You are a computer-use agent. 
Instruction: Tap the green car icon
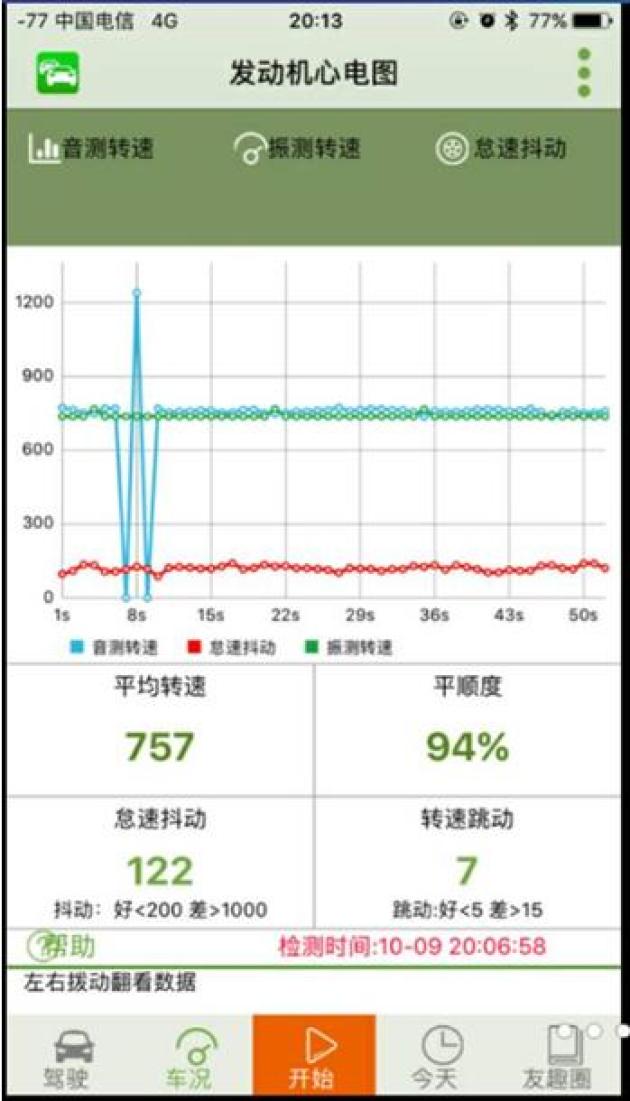[58, 73]
